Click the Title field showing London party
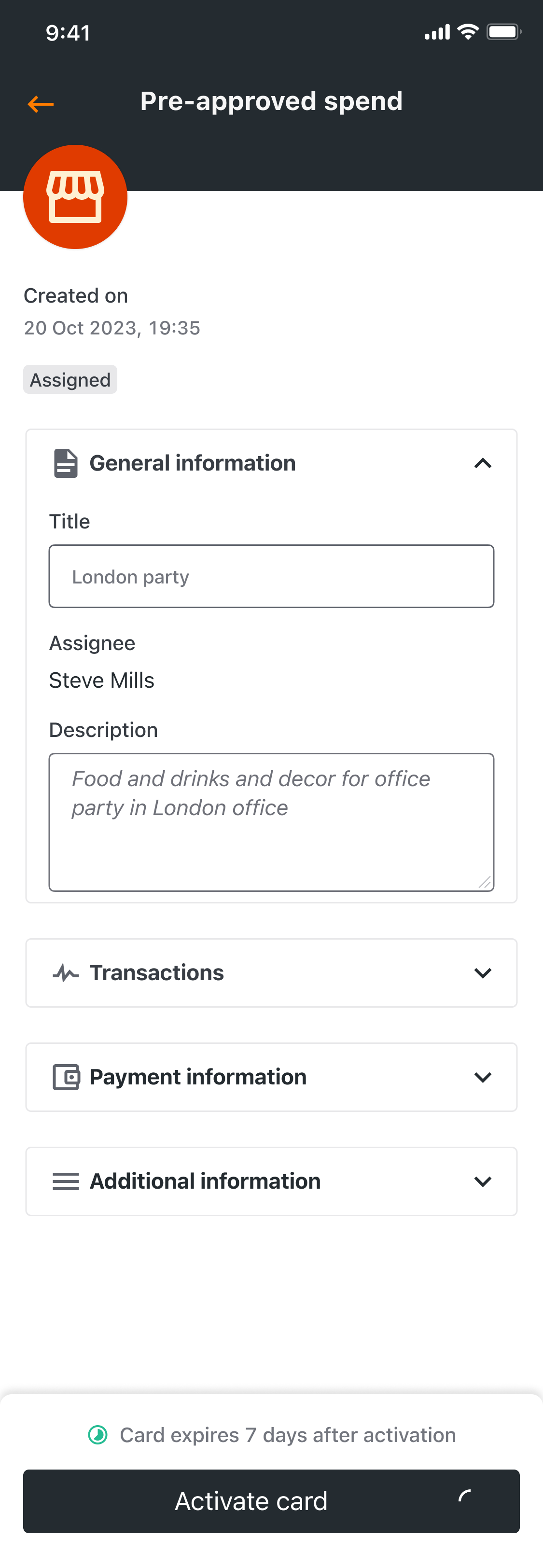543x1568 pixels. pos(271,576)
